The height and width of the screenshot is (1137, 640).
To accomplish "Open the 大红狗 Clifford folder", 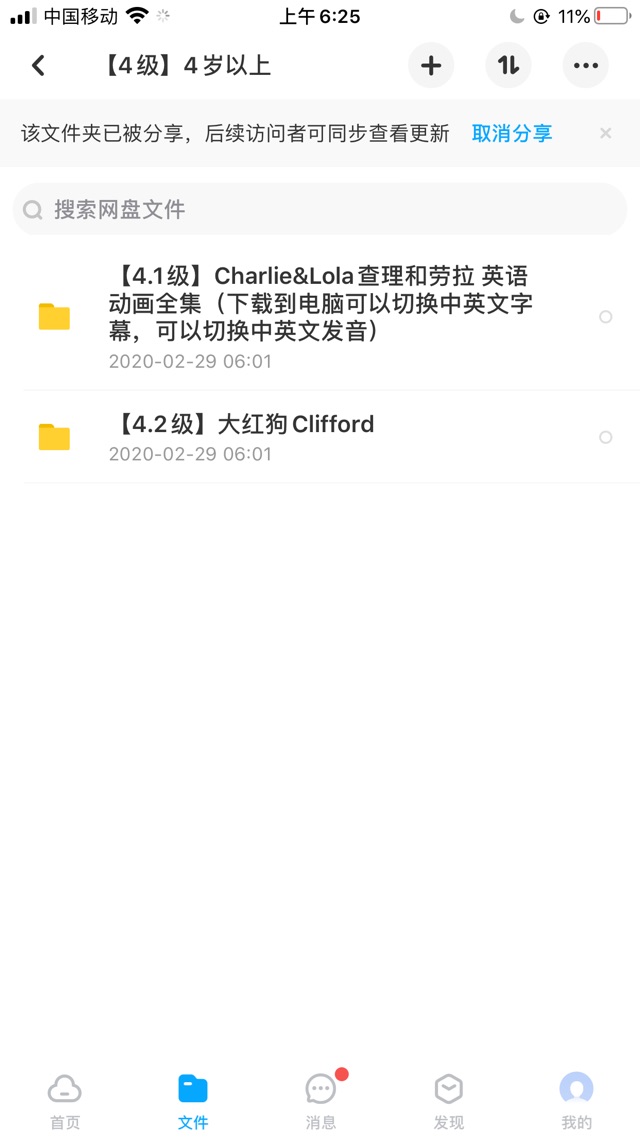I will coord(320,437).
